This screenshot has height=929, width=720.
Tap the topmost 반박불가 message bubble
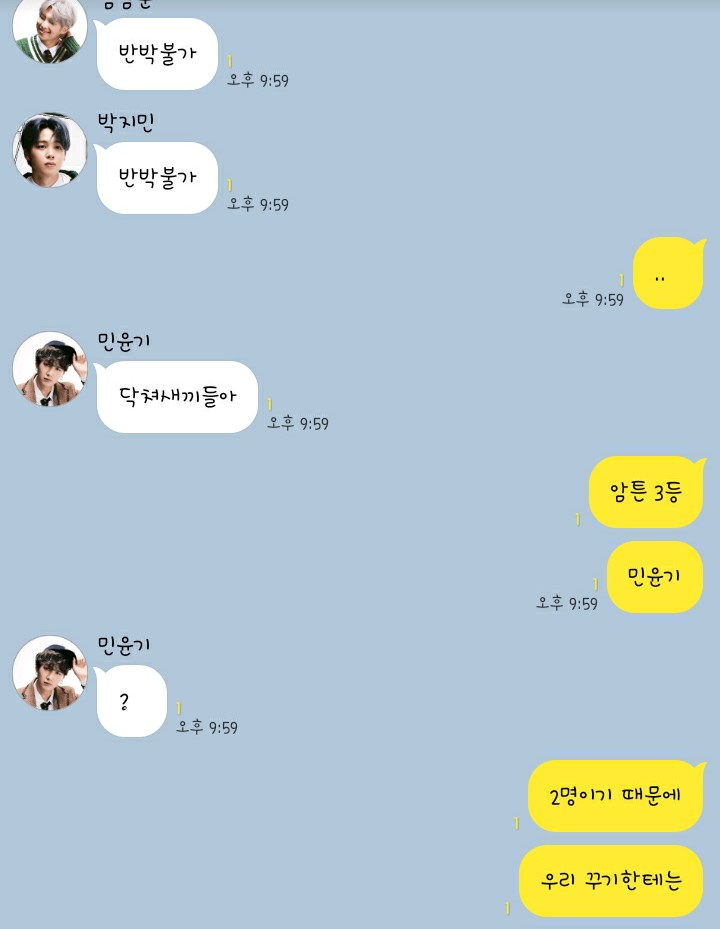(156, 55)
